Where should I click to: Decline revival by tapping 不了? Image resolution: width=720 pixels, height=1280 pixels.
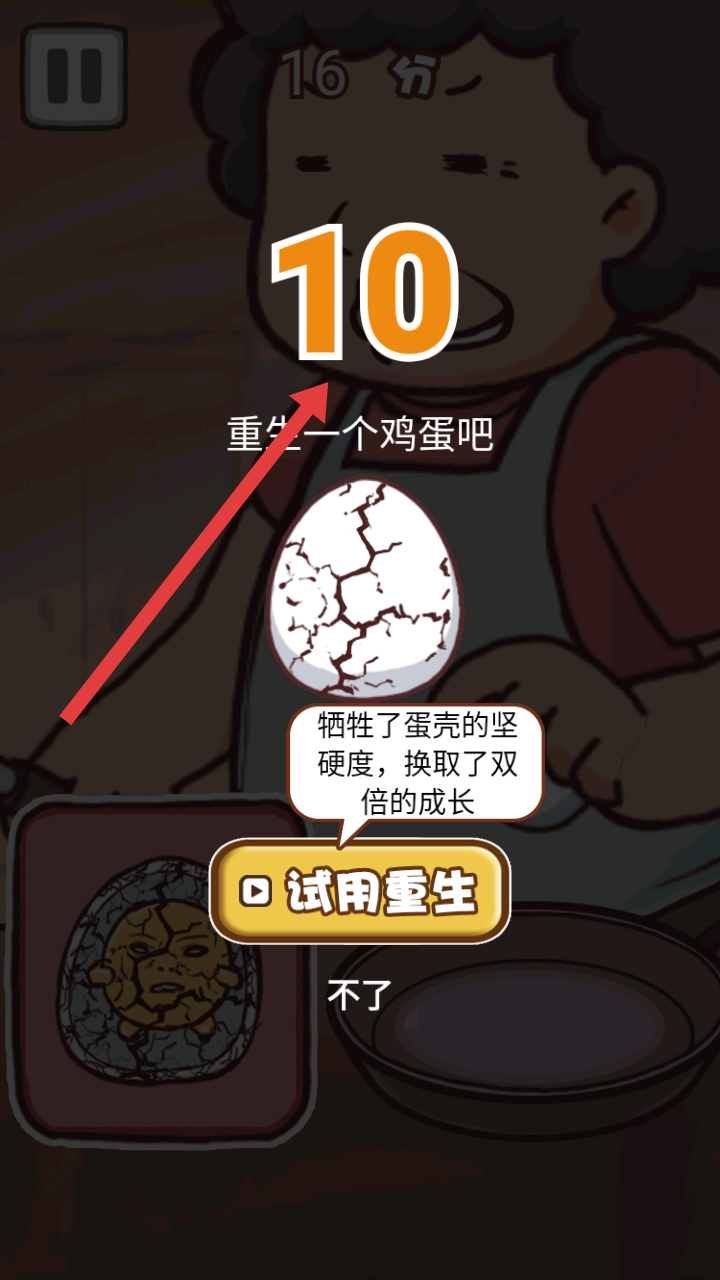point(360,994)
